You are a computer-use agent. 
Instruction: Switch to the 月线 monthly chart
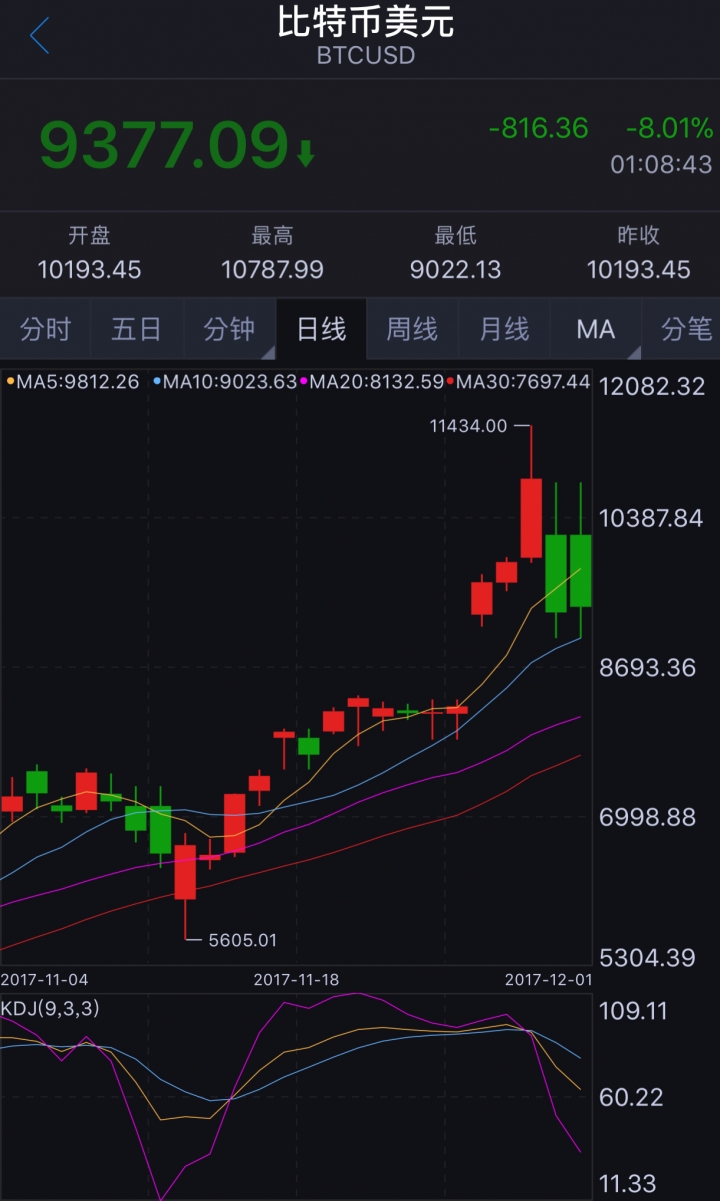(x=504, y=329)
